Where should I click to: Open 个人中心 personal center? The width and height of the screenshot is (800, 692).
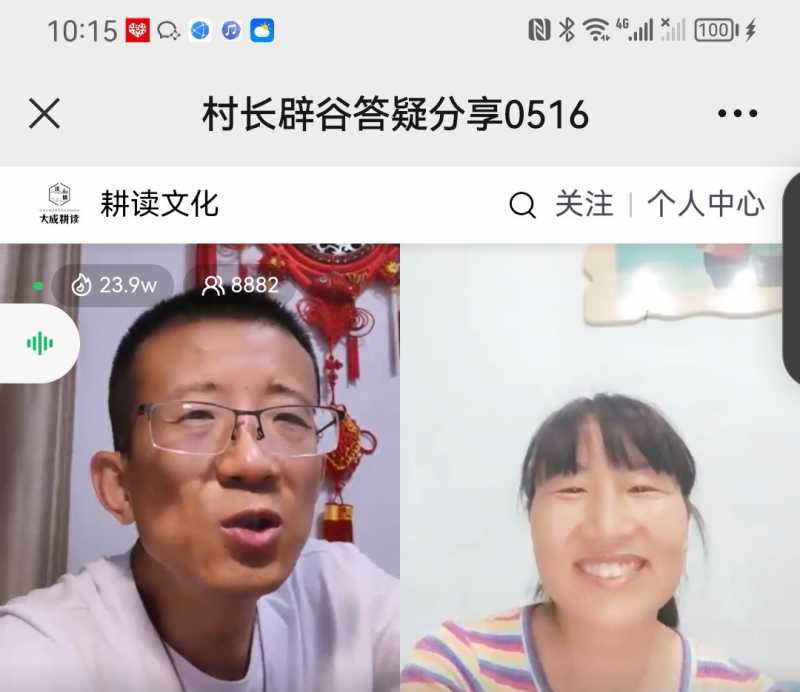pos(705,205)
